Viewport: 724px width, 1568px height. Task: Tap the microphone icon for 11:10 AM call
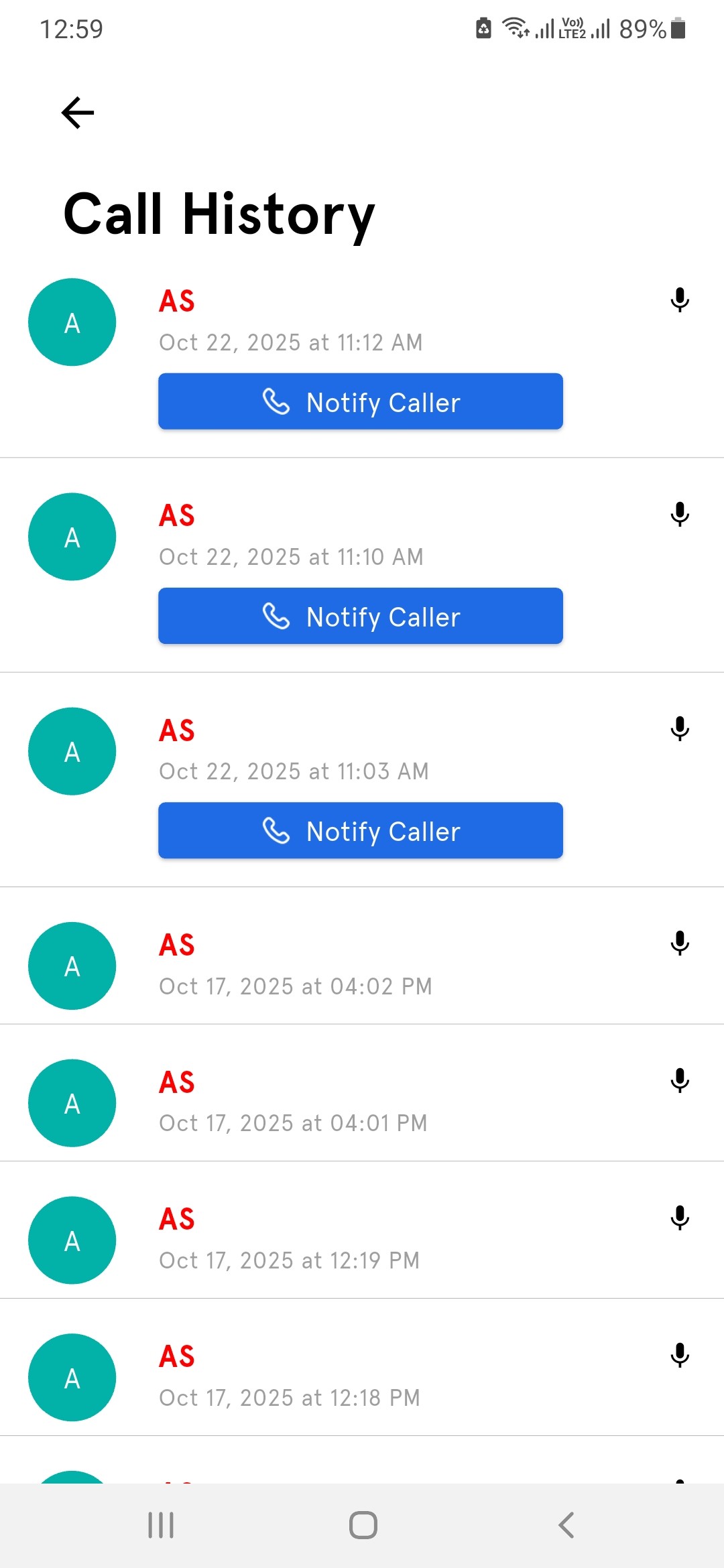coord(680,514)
